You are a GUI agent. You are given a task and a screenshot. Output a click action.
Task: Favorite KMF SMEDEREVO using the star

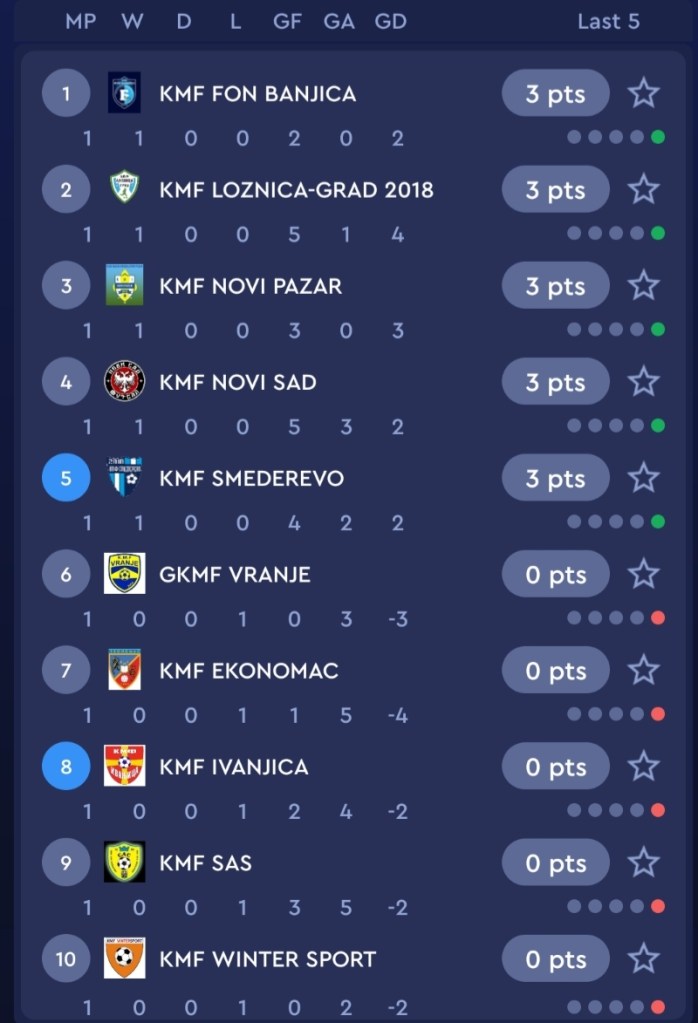643,478
